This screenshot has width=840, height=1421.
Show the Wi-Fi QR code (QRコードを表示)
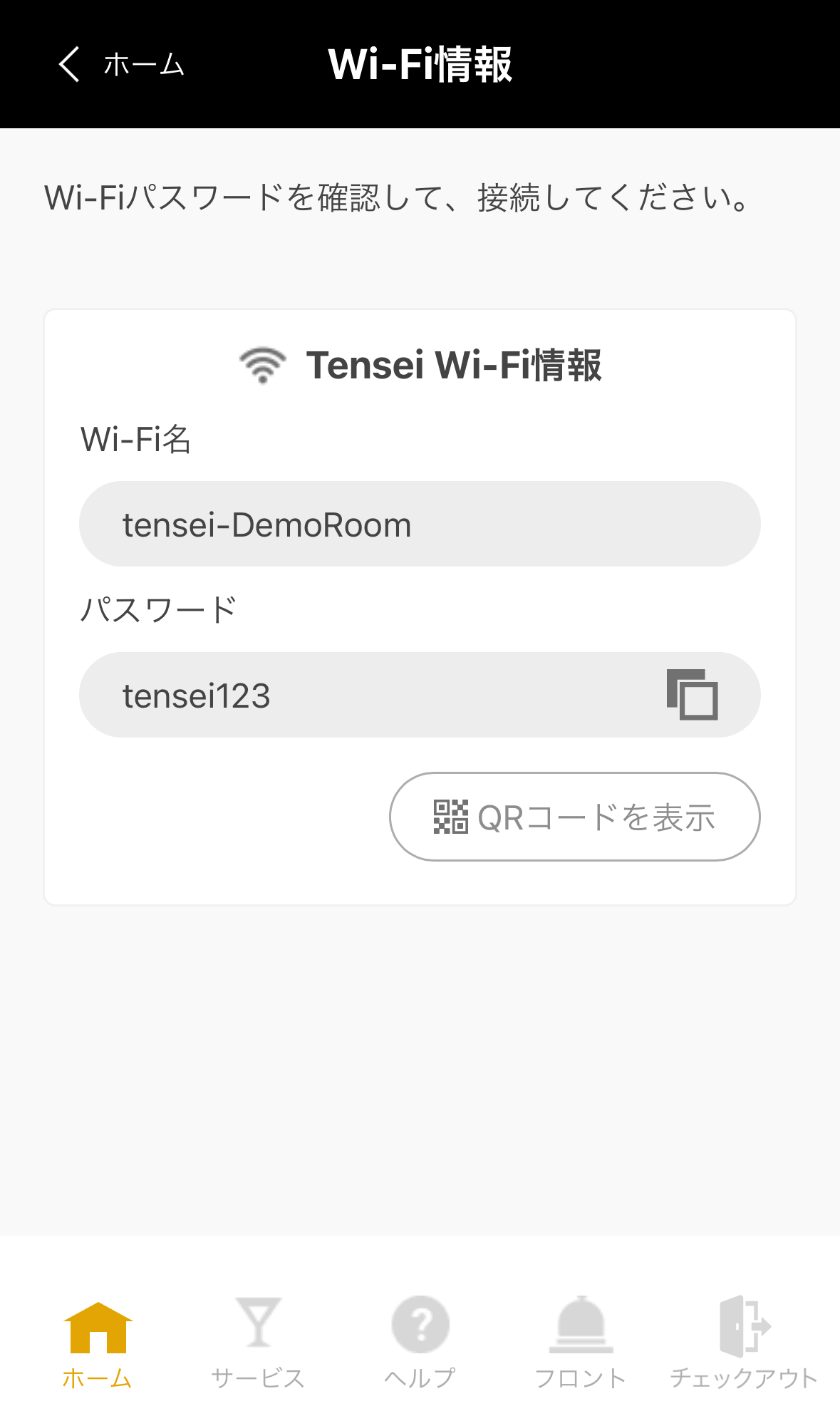(574, 817)
